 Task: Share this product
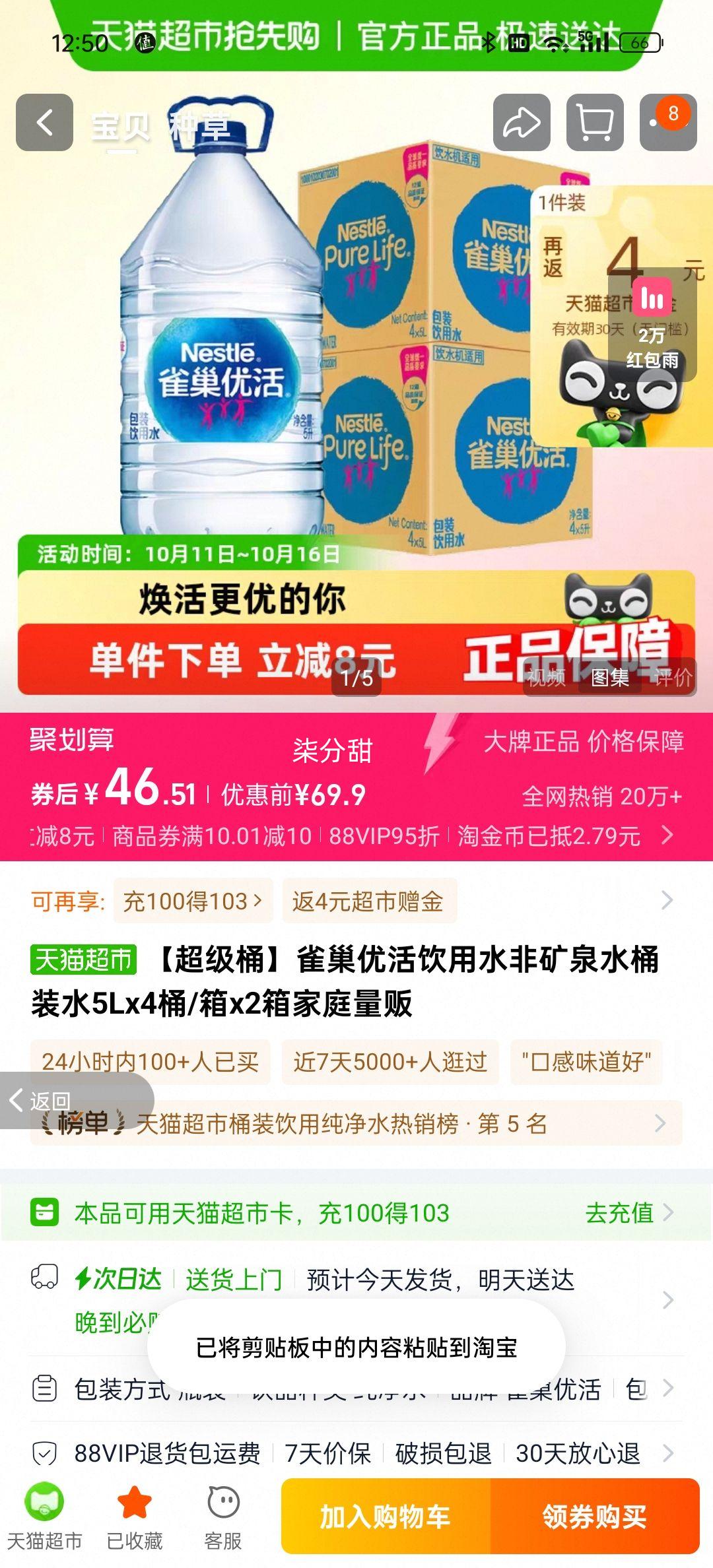pos(522,123)
